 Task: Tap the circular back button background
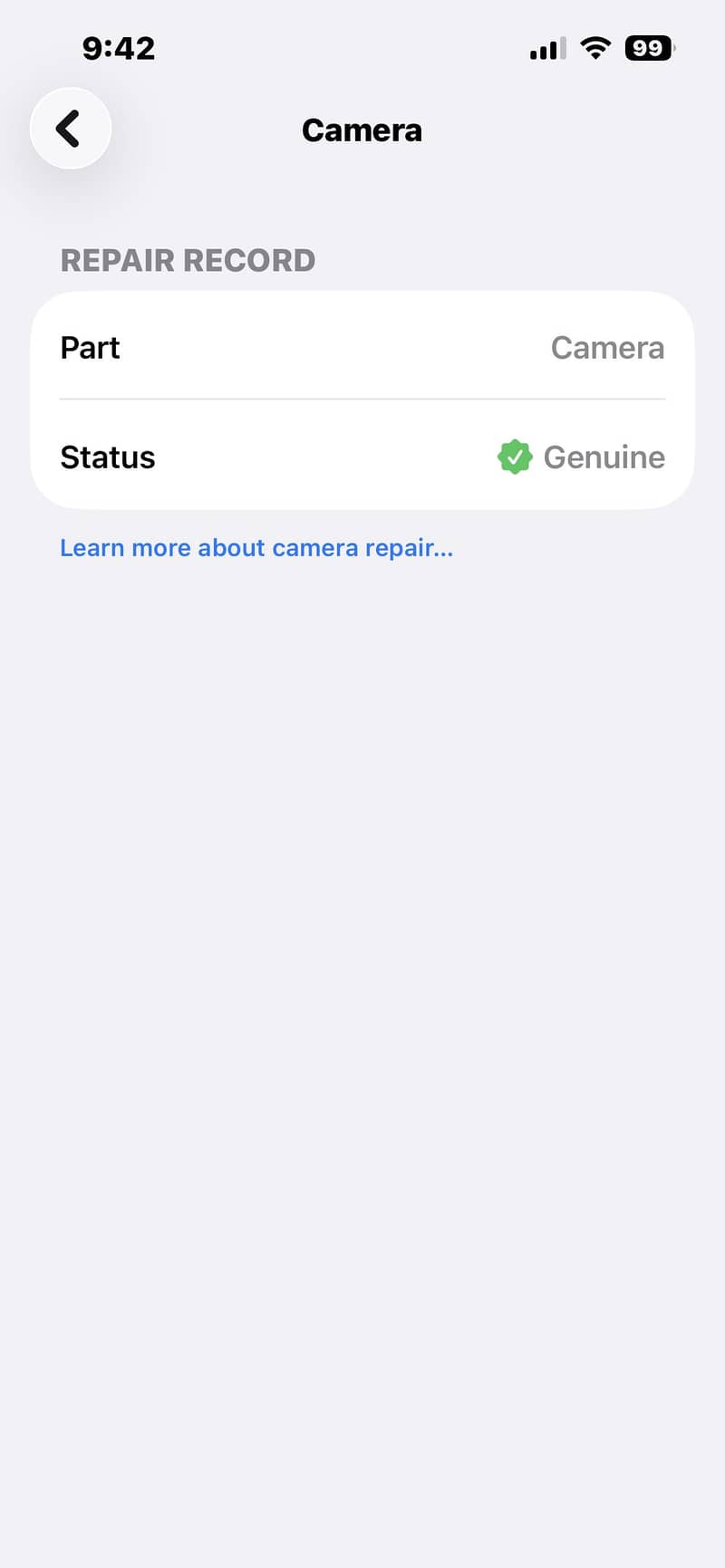click(x=71, y=128)
